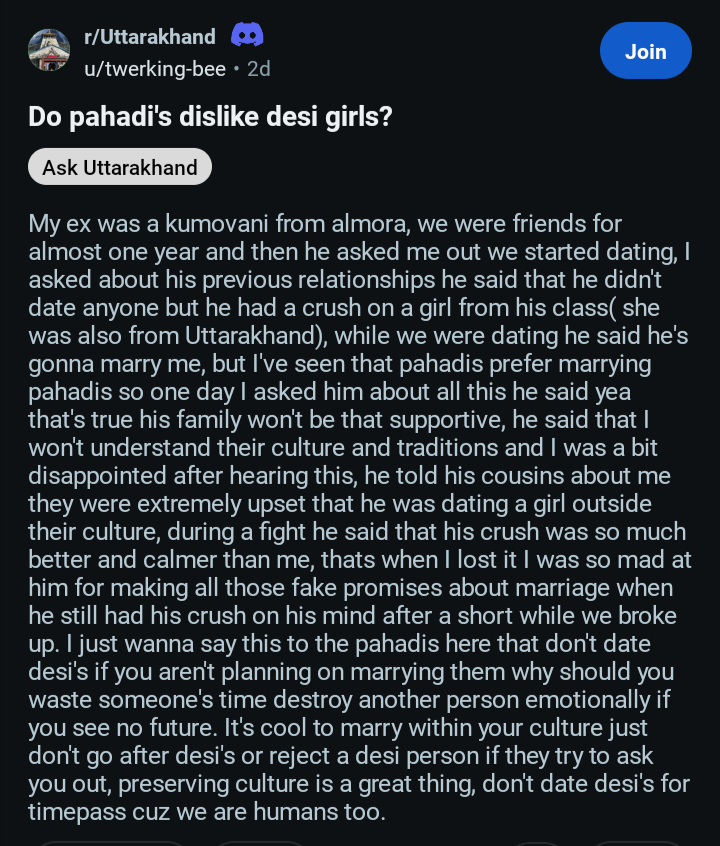This screenshot has width=720, height=846.
Task: Open the r/Uttarakhand subreddit page
Action: click(x=150, y=37)
